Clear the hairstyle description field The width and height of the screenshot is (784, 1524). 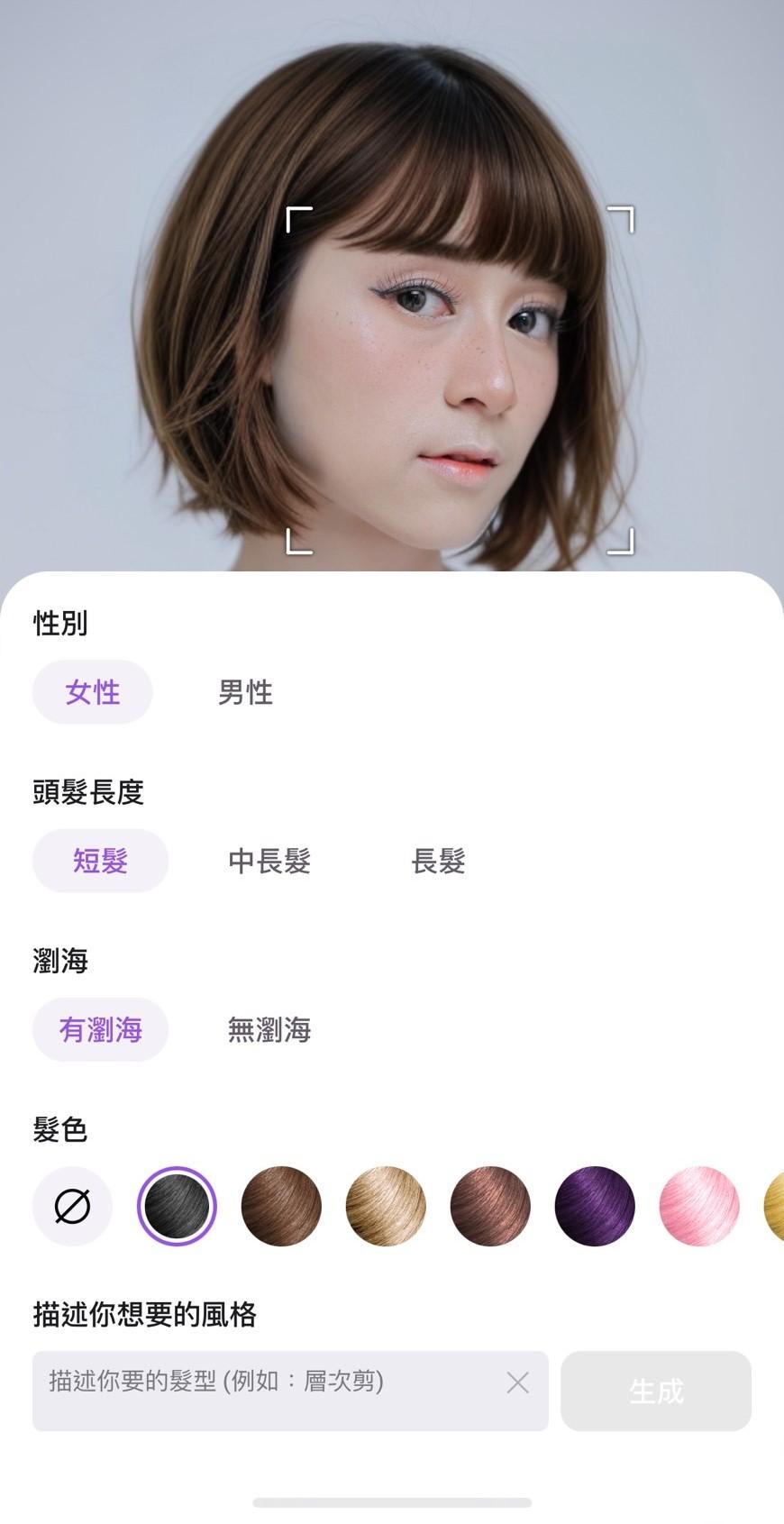[517, 1383]
